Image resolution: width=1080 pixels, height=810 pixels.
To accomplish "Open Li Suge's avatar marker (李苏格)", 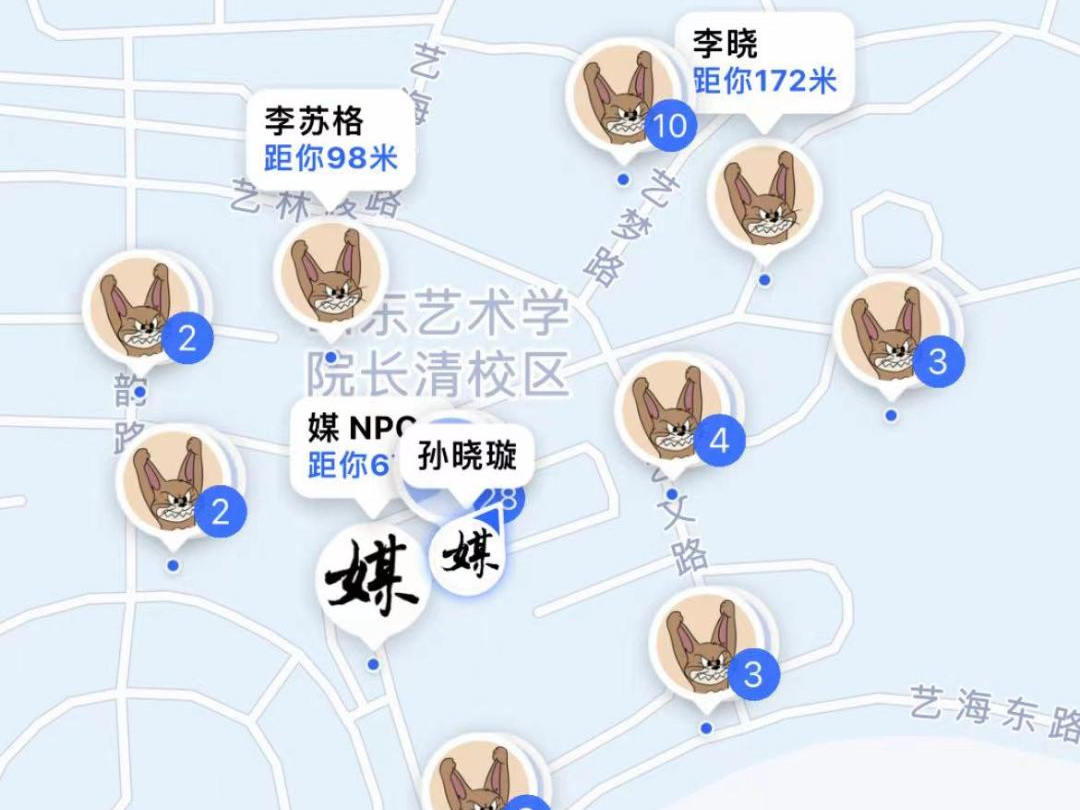I will 331,274.
